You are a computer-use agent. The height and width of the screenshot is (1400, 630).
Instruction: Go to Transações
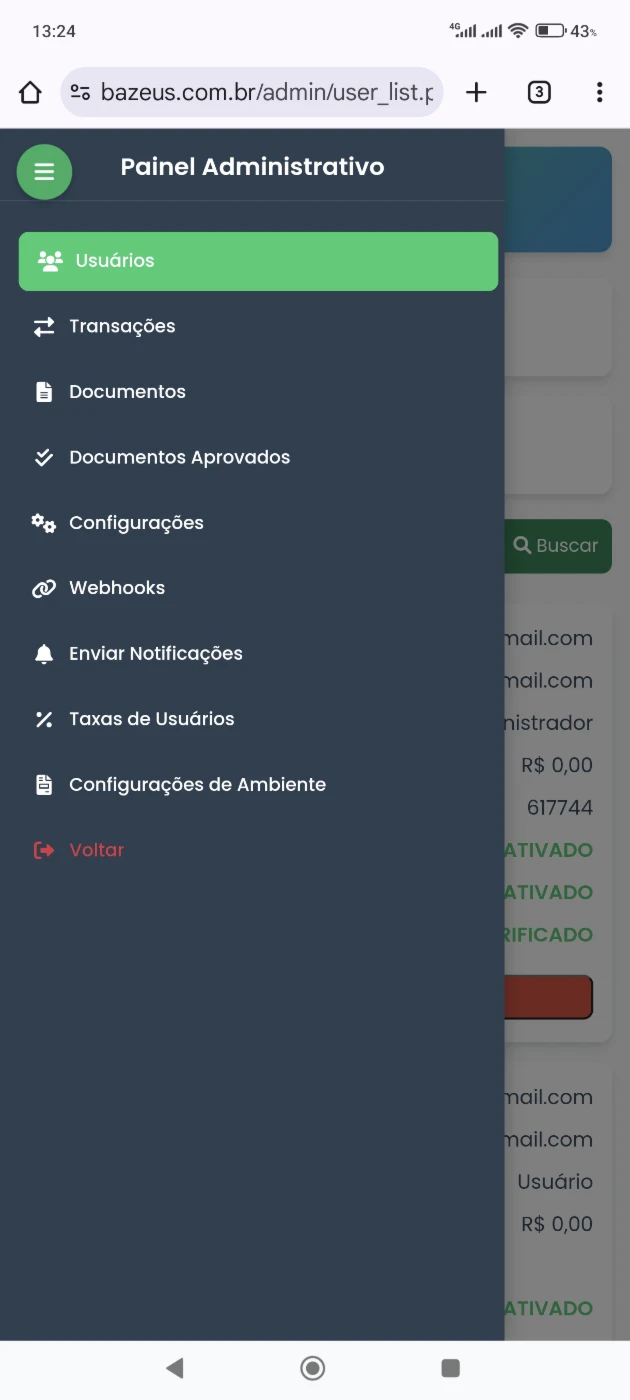[258, 326]
